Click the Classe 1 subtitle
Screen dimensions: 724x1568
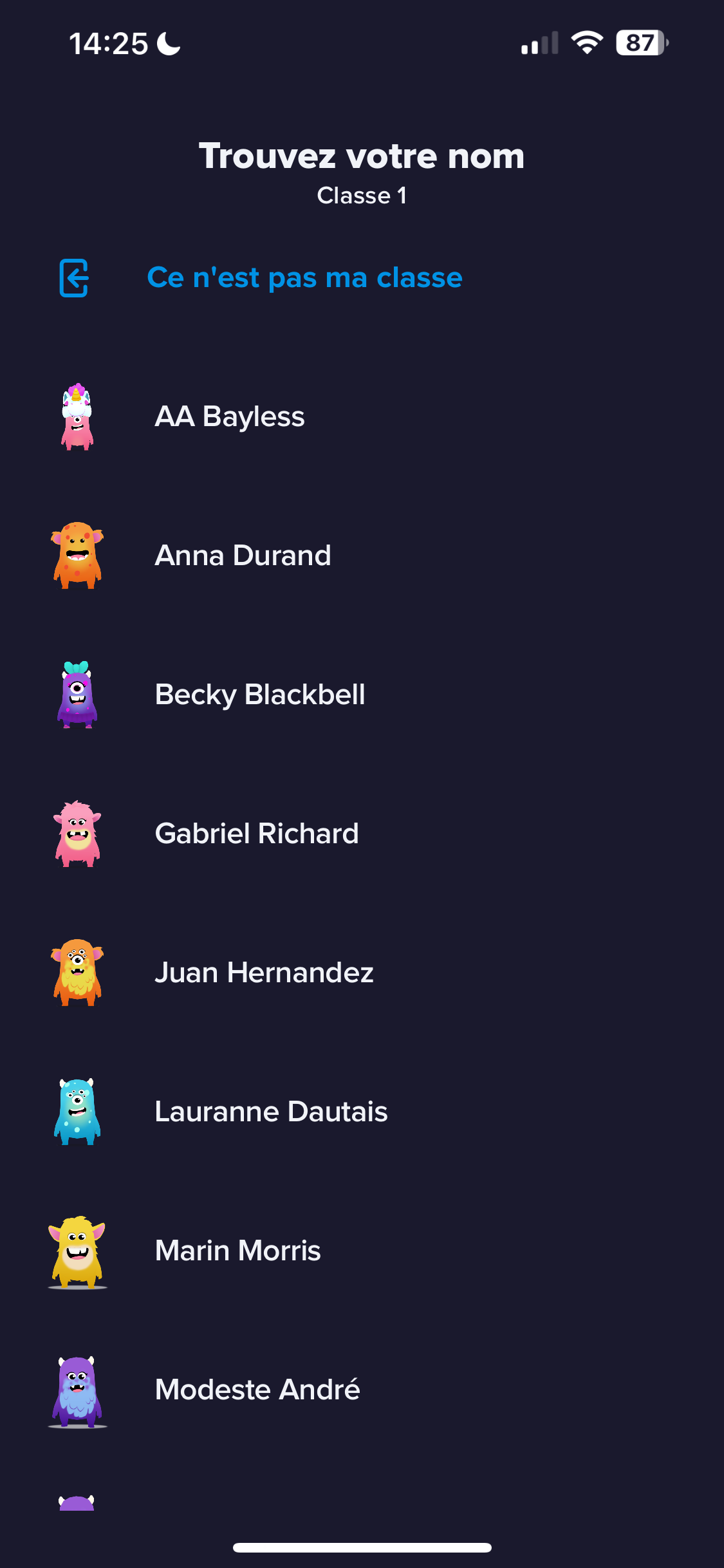click(x=362, y=196)
